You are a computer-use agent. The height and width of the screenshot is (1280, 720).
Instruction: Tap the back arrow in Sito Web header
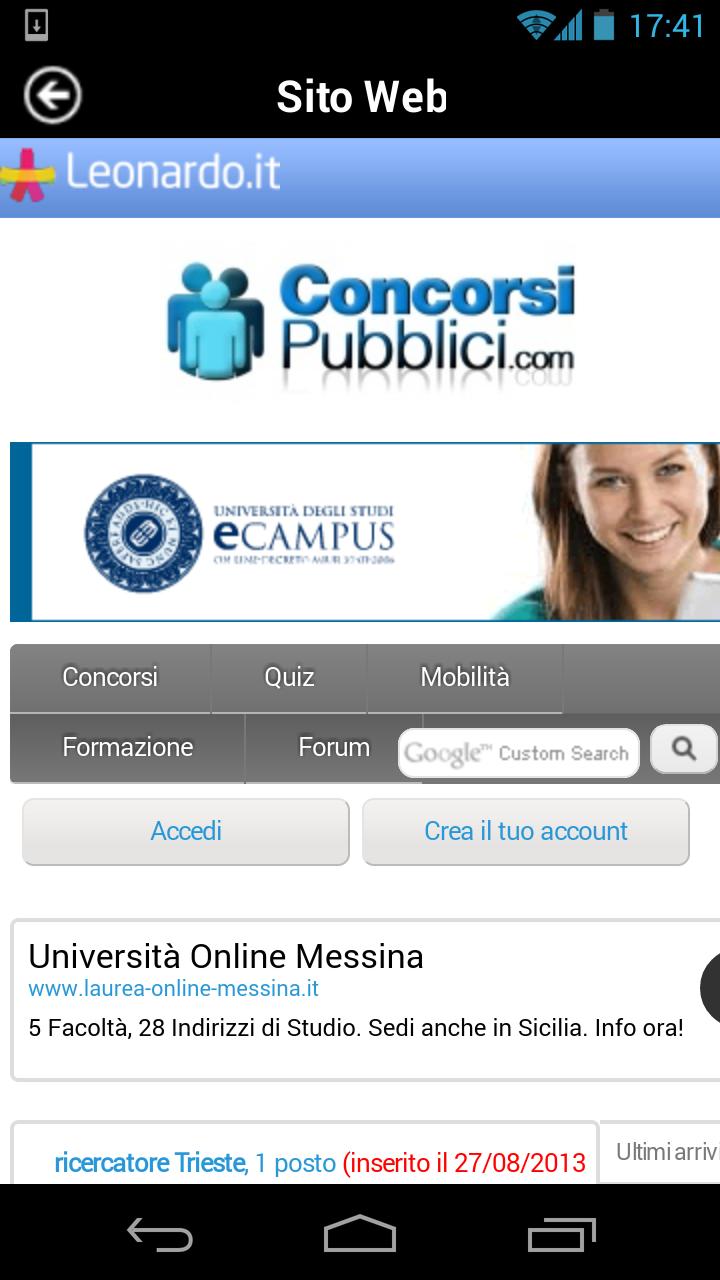point(51,96)
